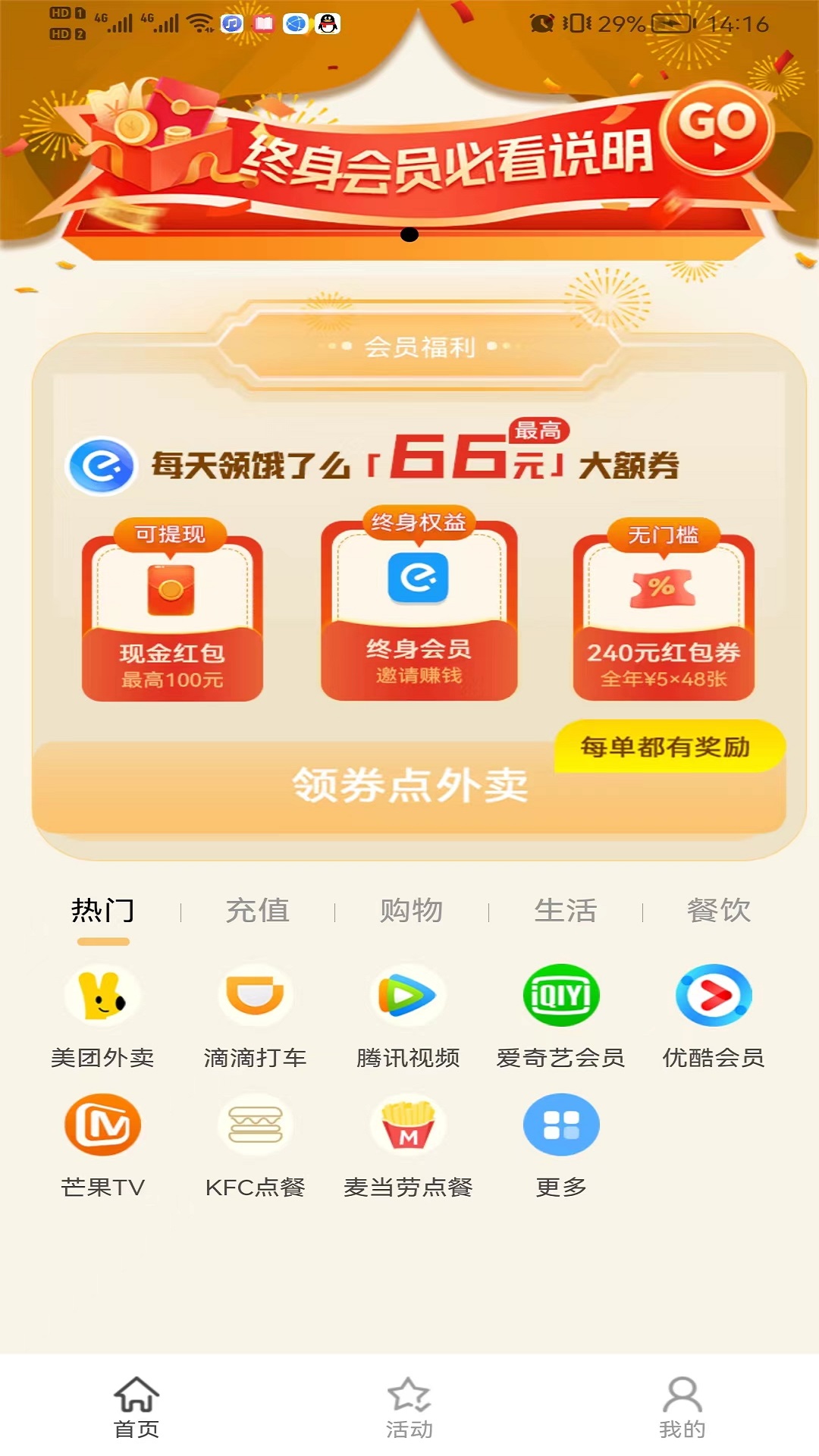Open the 现金红包 card
Image resolution: width=819 pixels, height=1456 pixels.
[x=172, y=618]
